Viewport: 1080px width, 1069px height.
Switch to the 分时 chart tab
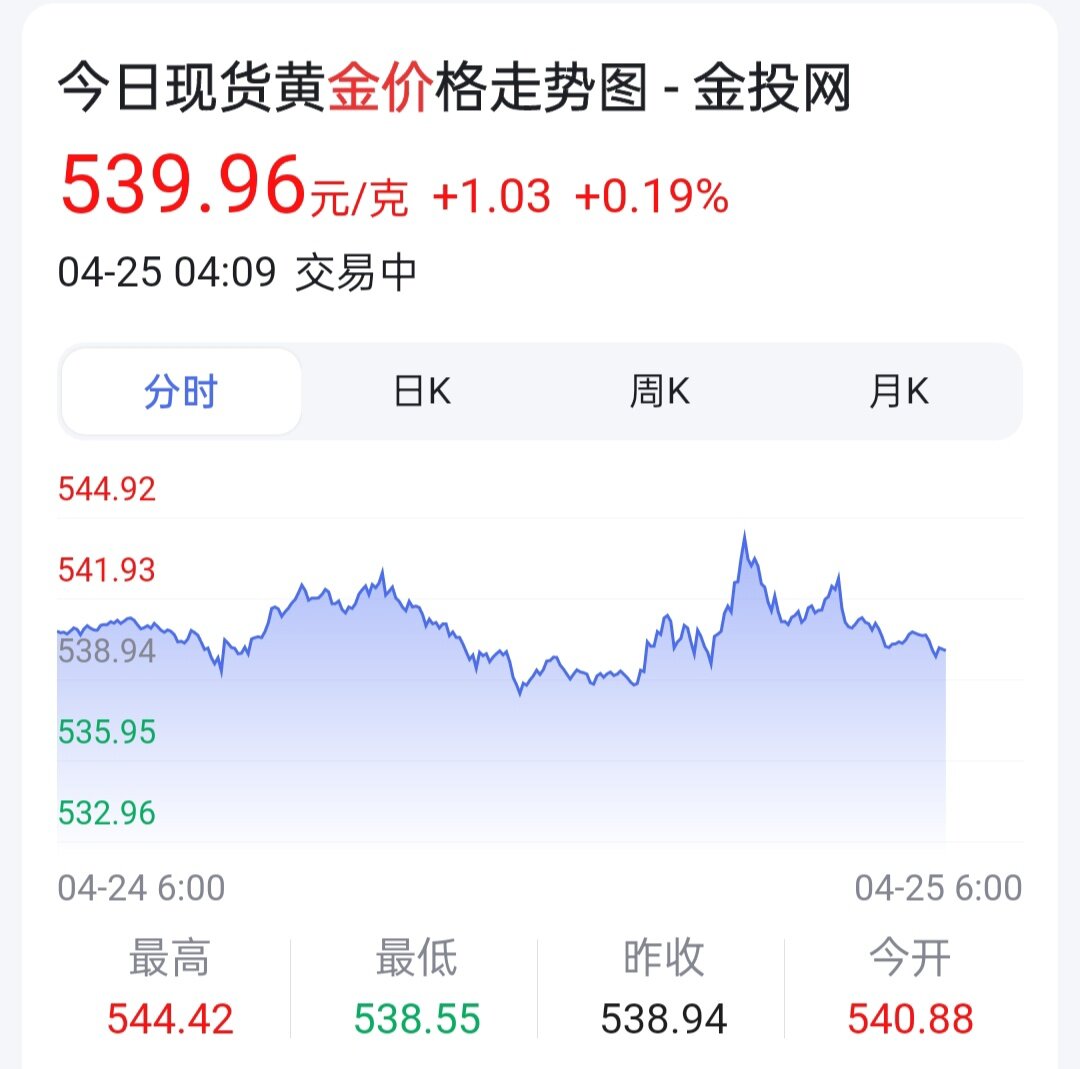click(x=181, y=392)
